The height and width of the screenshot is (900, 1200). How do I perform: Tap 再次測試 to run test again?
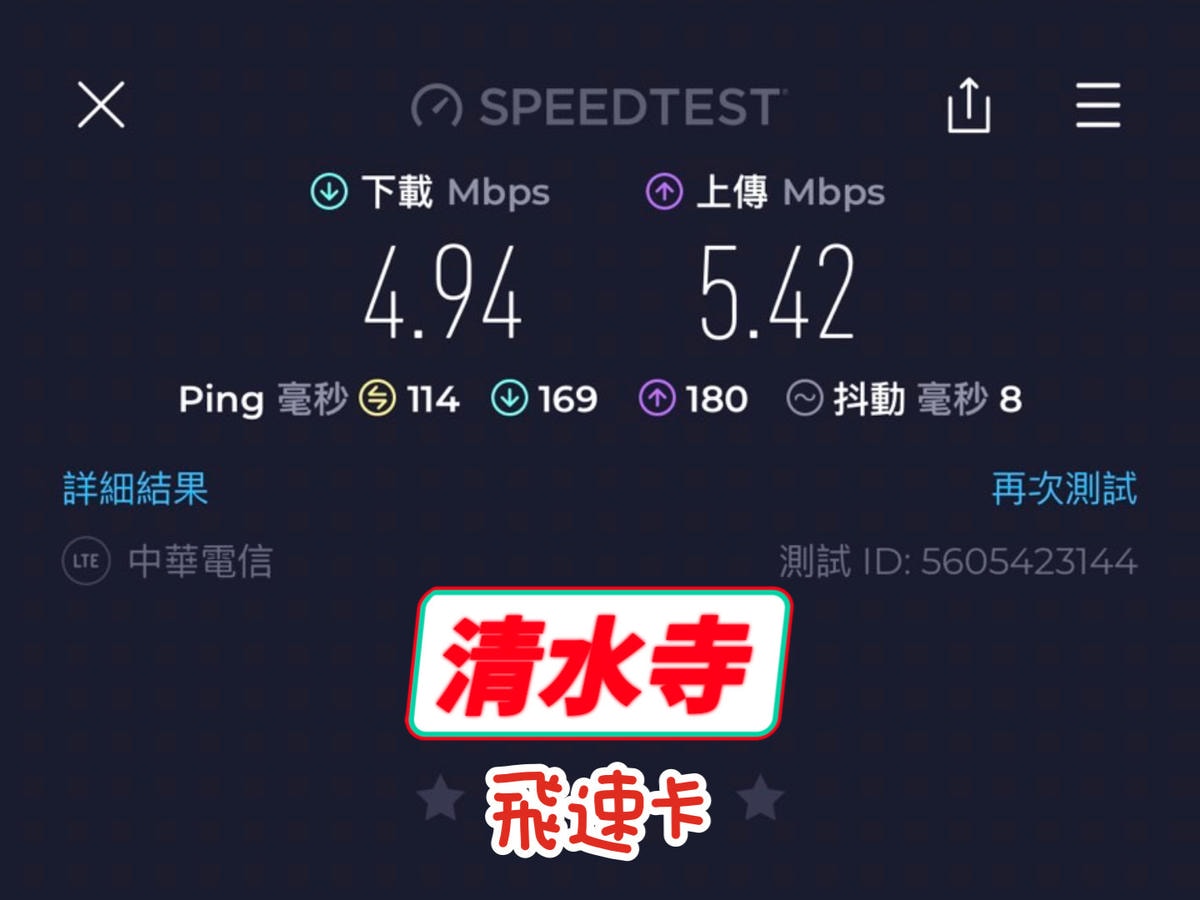pyautogui.click(x=1064, y=489)
